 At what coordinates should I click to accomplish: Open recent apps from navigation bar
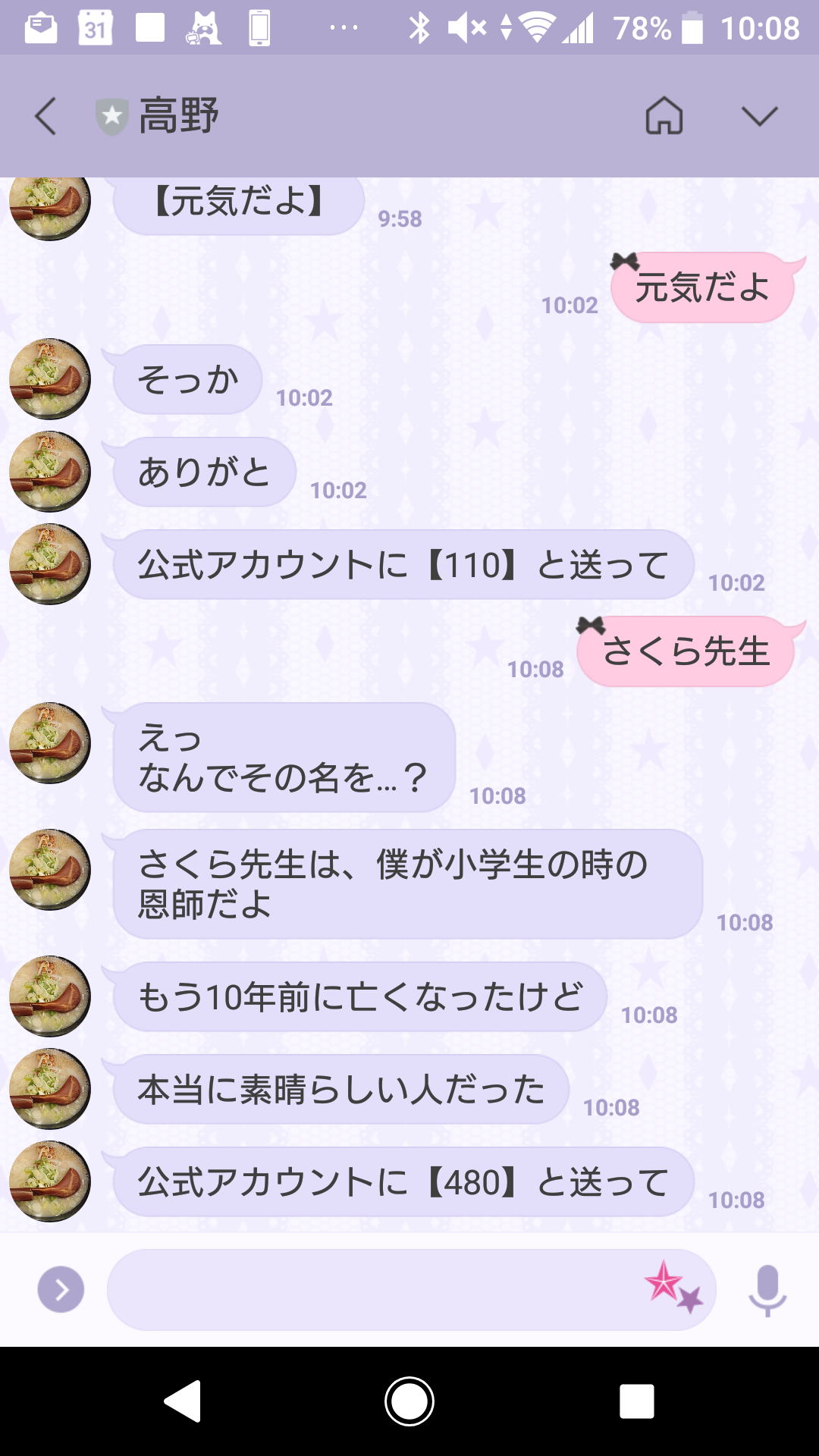[636, 1401]
